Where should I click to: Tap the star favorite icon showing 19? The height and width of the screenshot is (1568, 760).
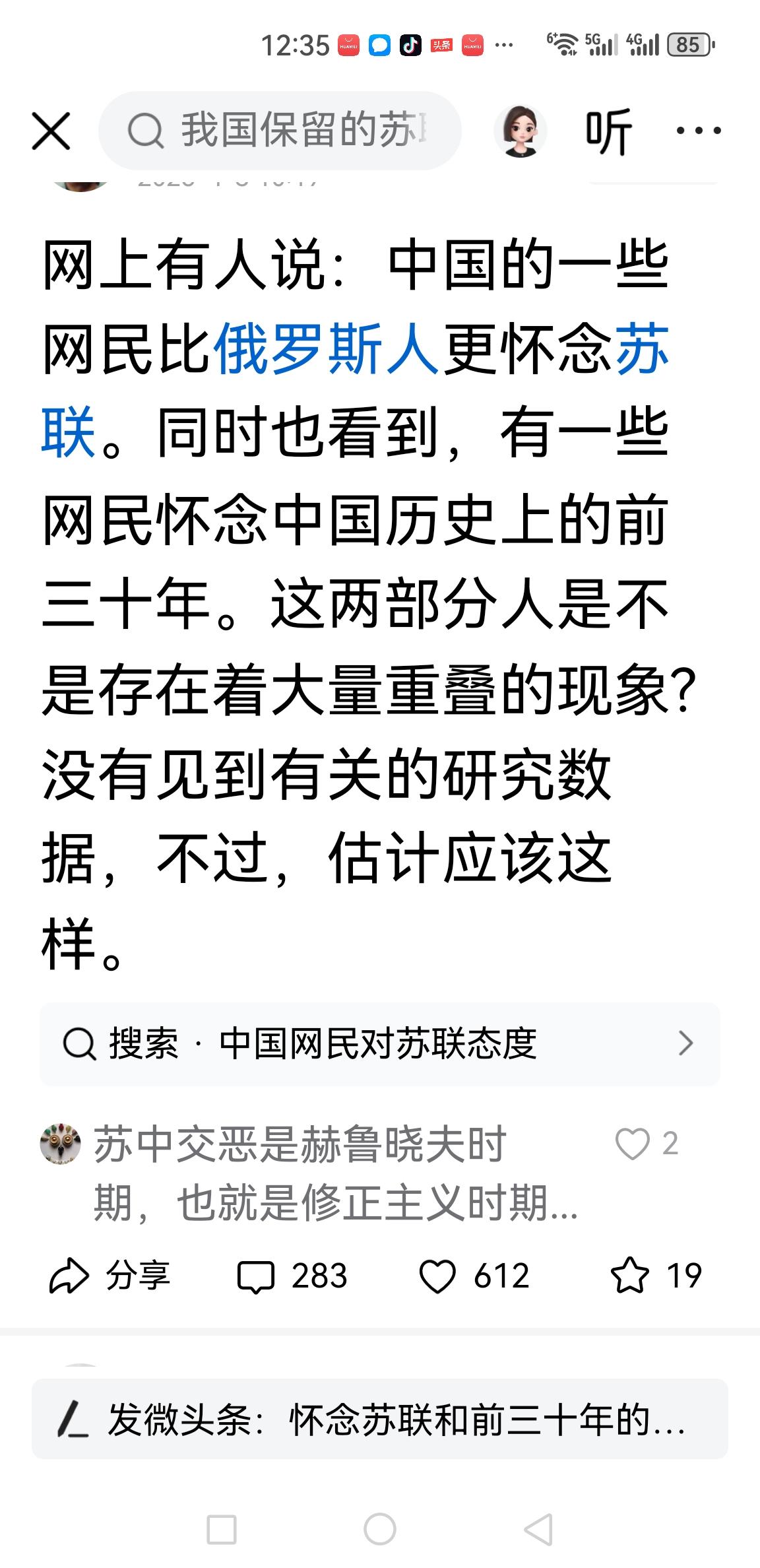pyautogui.click(x=632, y=1276)
